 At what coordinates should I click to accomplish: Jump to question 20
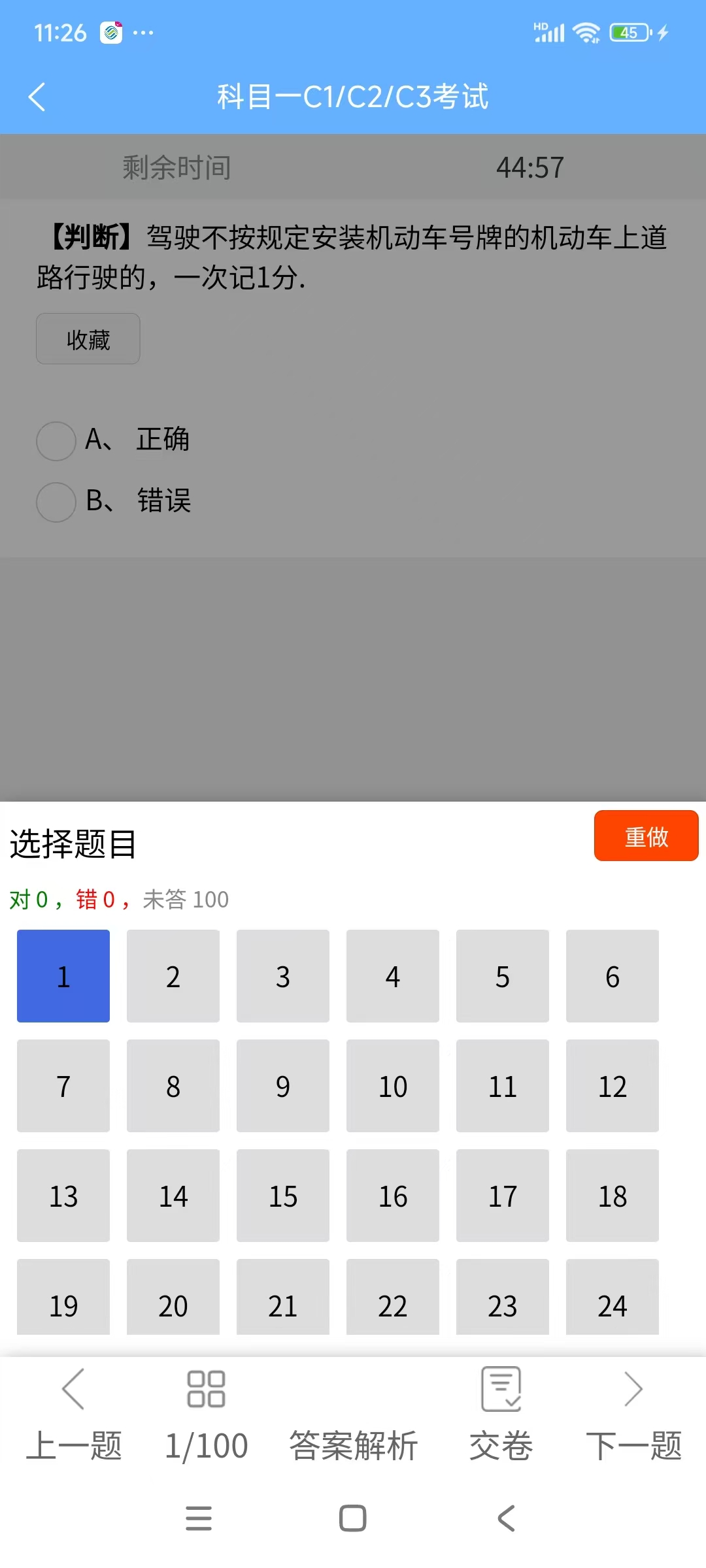[173, 1299]
